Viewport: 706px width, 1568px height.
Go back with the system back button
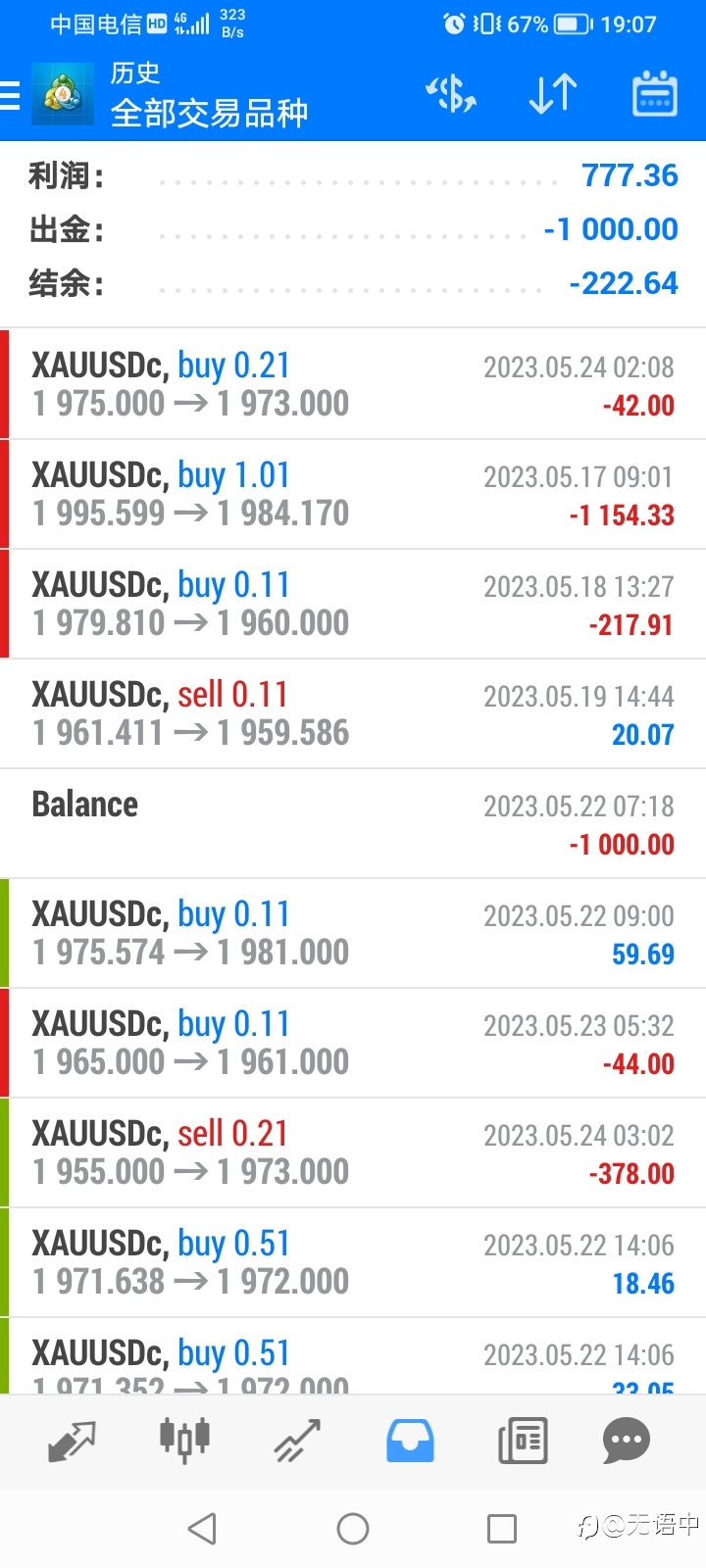[x=202, y=1529]
